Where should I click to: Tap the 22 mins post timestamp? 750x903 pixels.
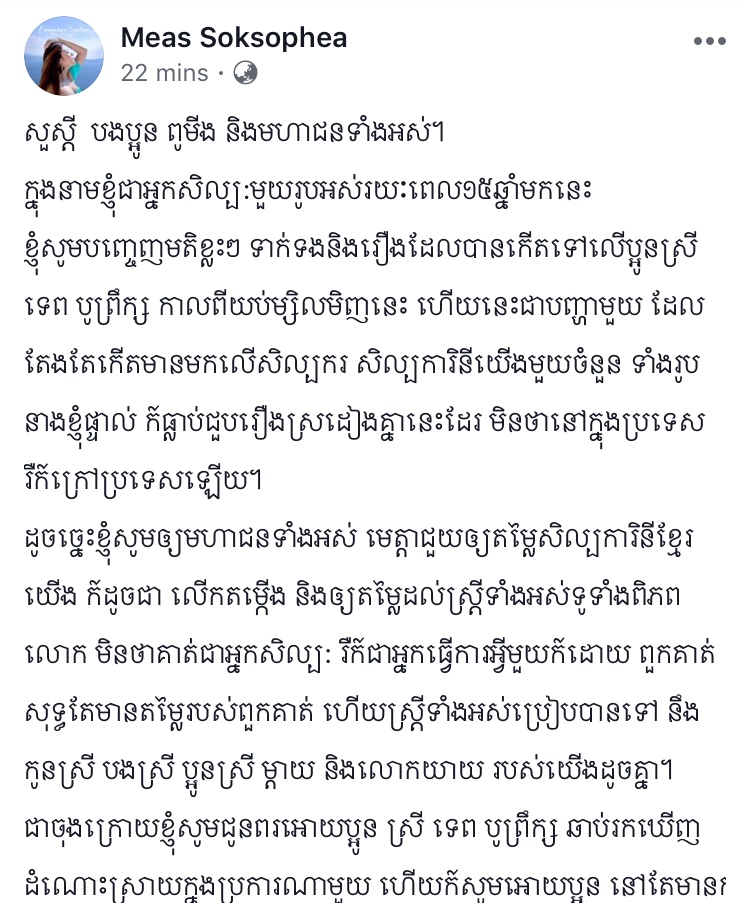click(165, 73)
